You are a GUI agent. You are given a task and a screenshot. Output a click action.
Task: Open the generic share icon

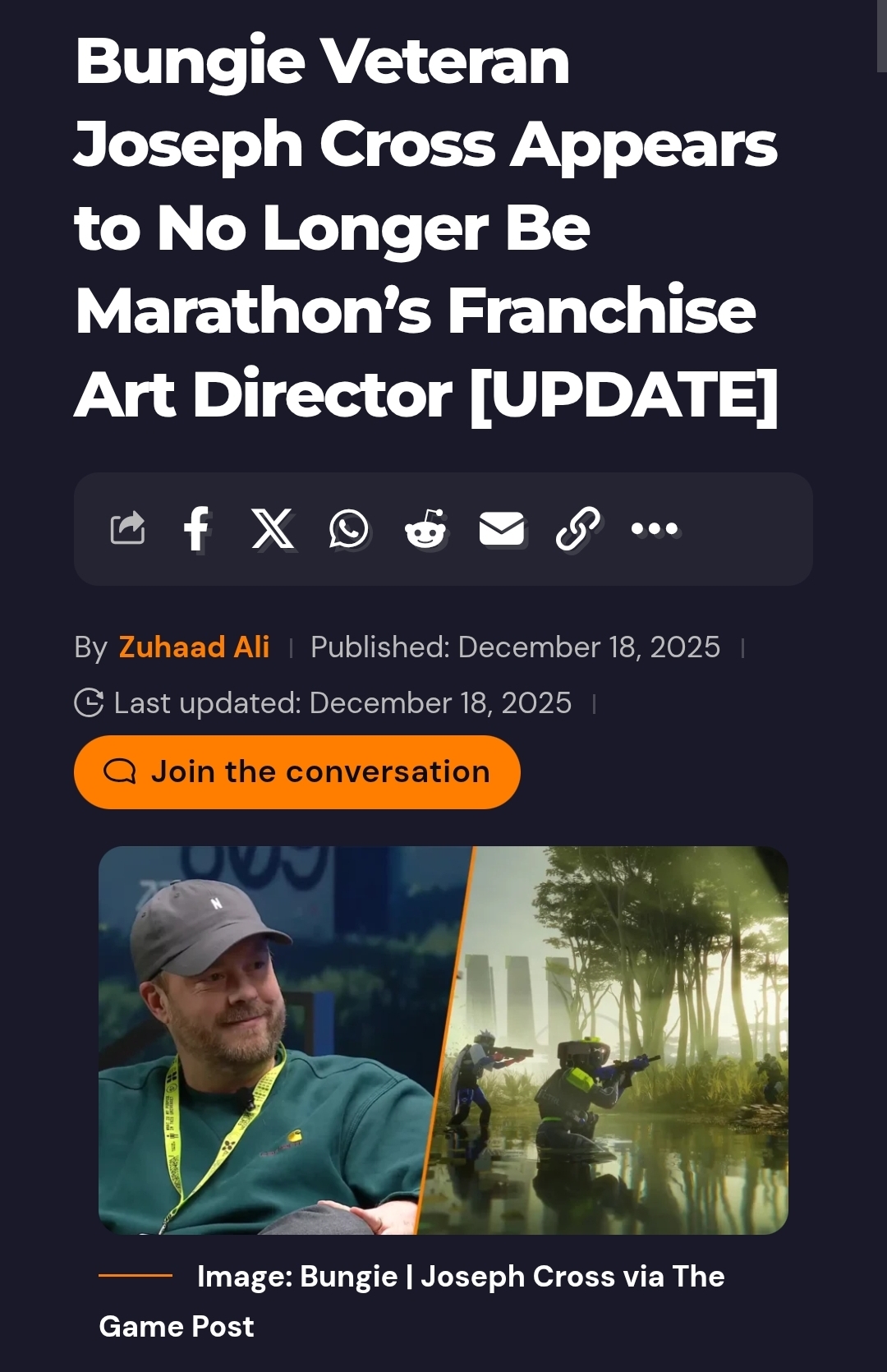127,528
